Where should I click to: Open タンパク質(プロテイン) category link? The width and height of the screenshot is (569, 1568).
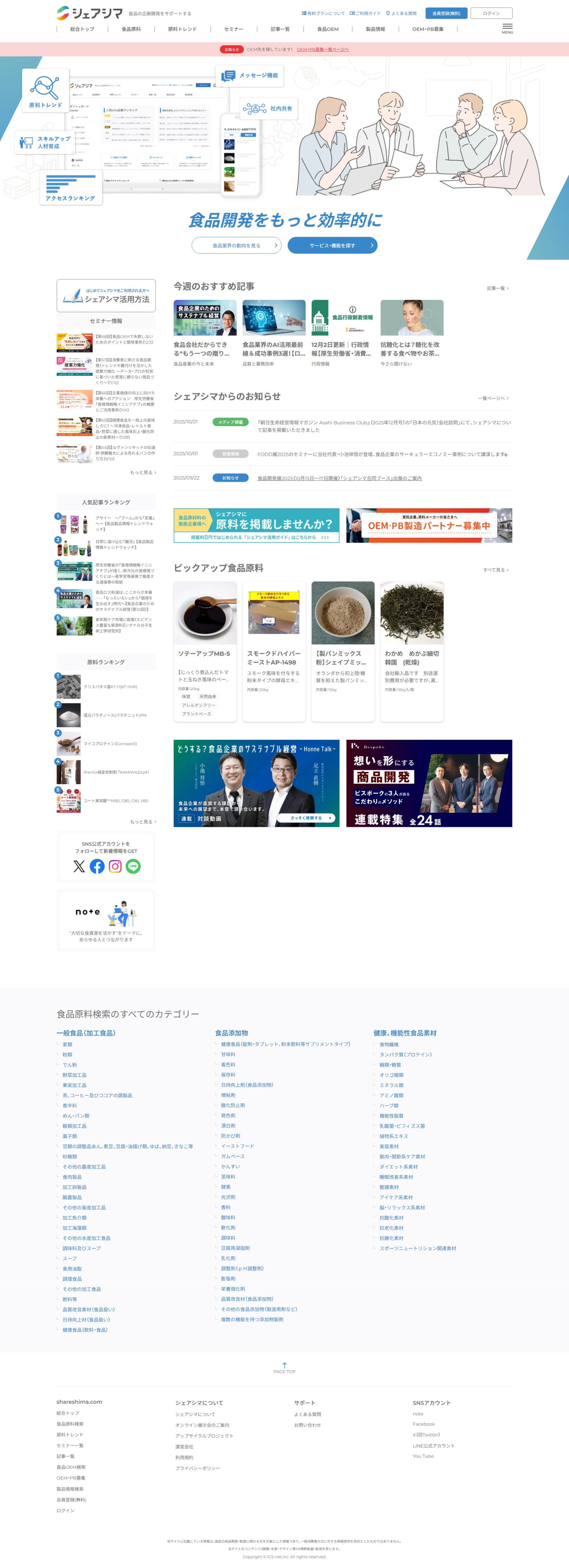pos(405,1054)
